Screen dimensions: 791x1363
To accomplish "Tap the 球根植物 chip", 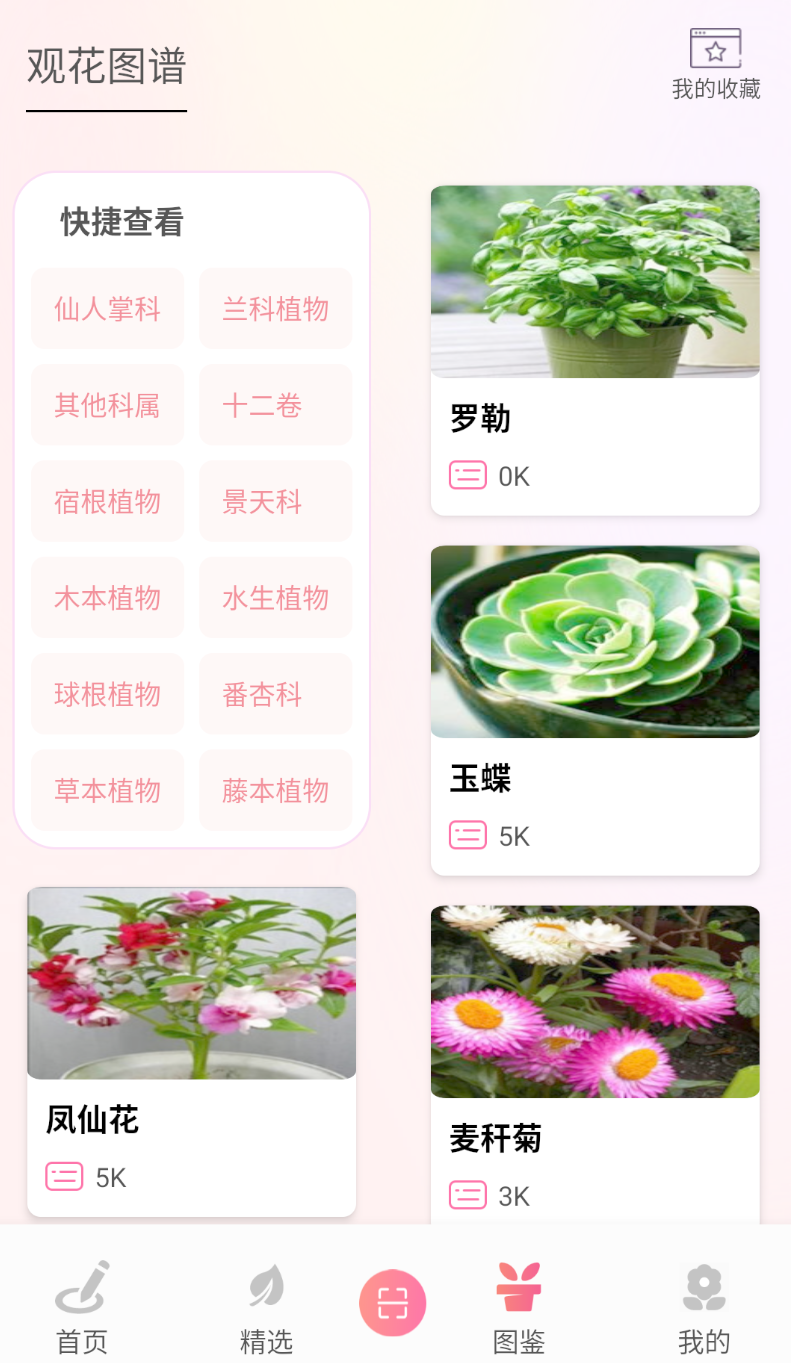I will tap(107, 694).
